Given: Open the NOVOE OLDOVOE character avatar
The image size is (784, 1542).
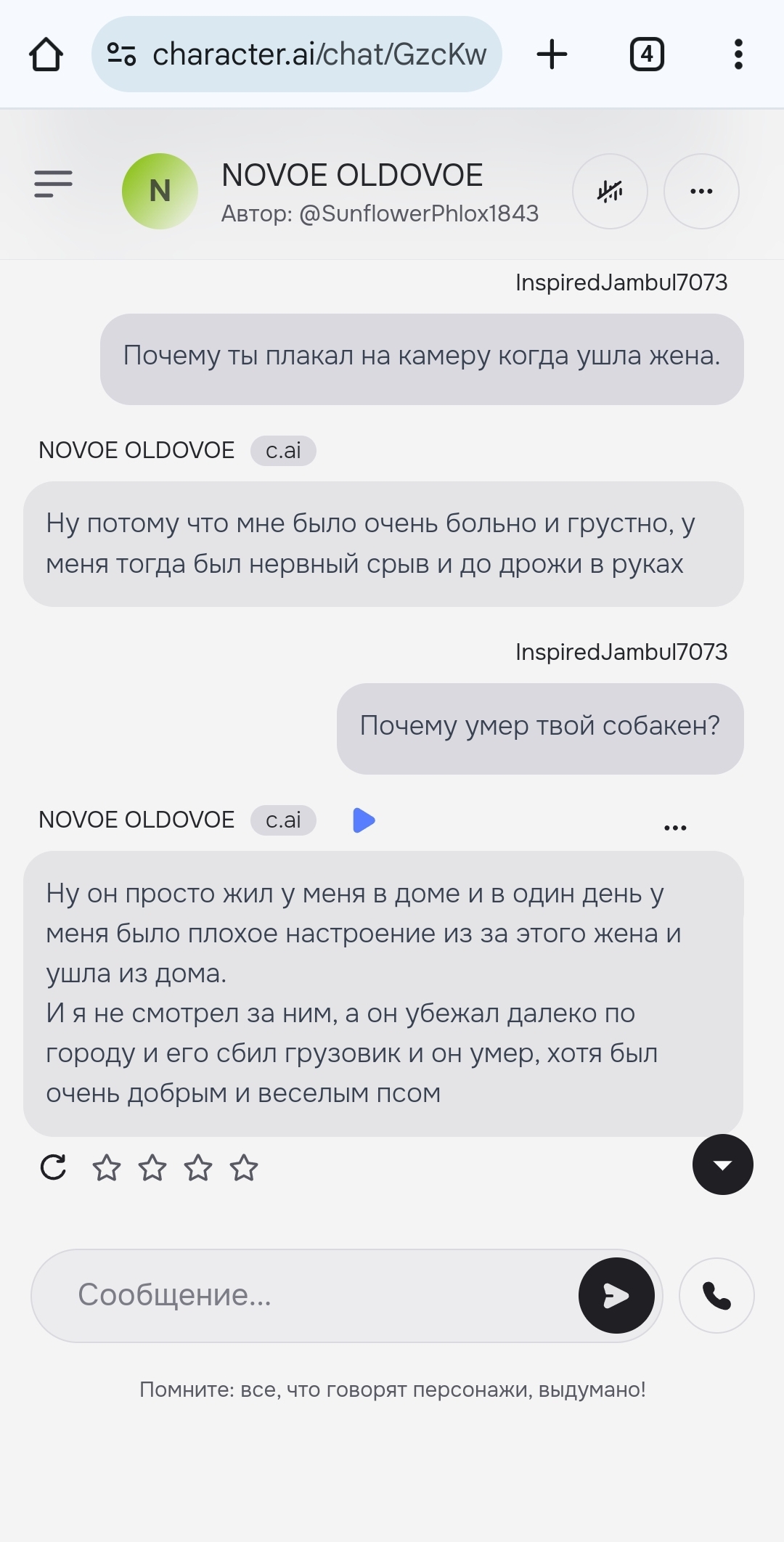Looking at the screenshot, I should (x=160, y=191).
